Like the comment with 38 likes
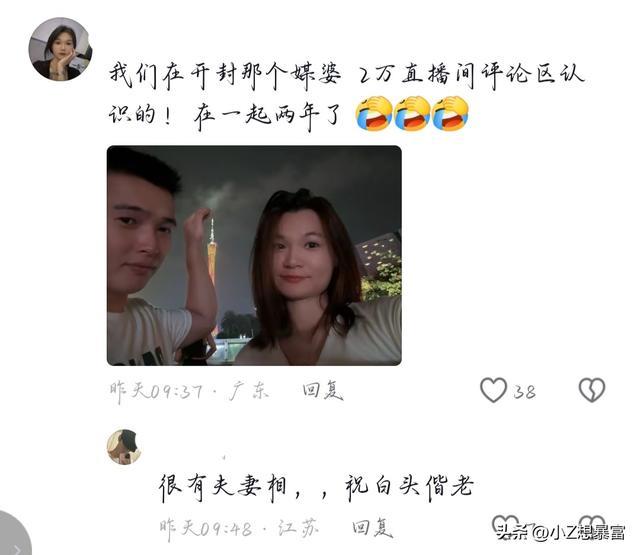 pyautogui.click(x=493, y=390)
